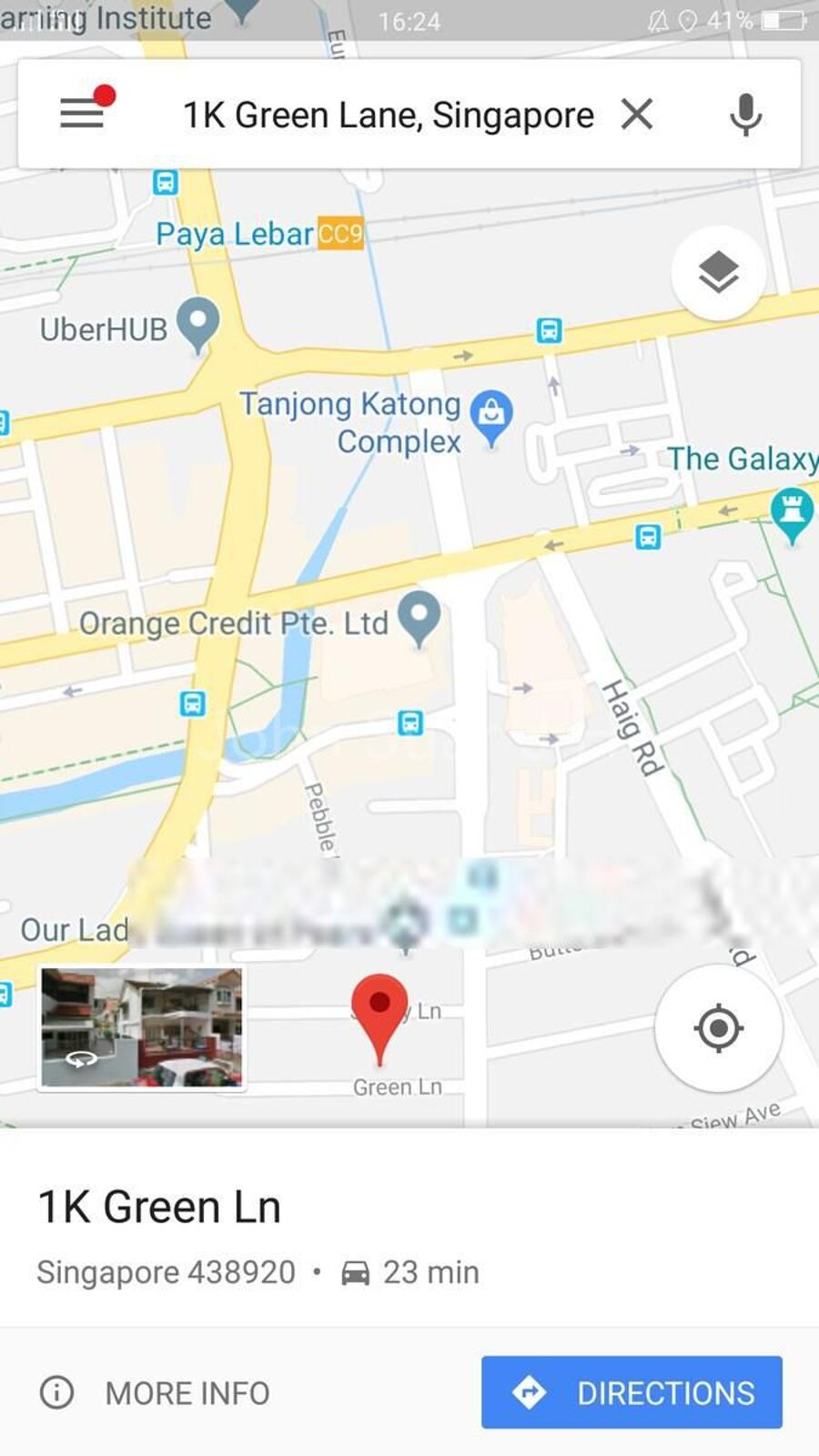
Task: Open the hamburger menu
Action: click(x=82, y=114)
